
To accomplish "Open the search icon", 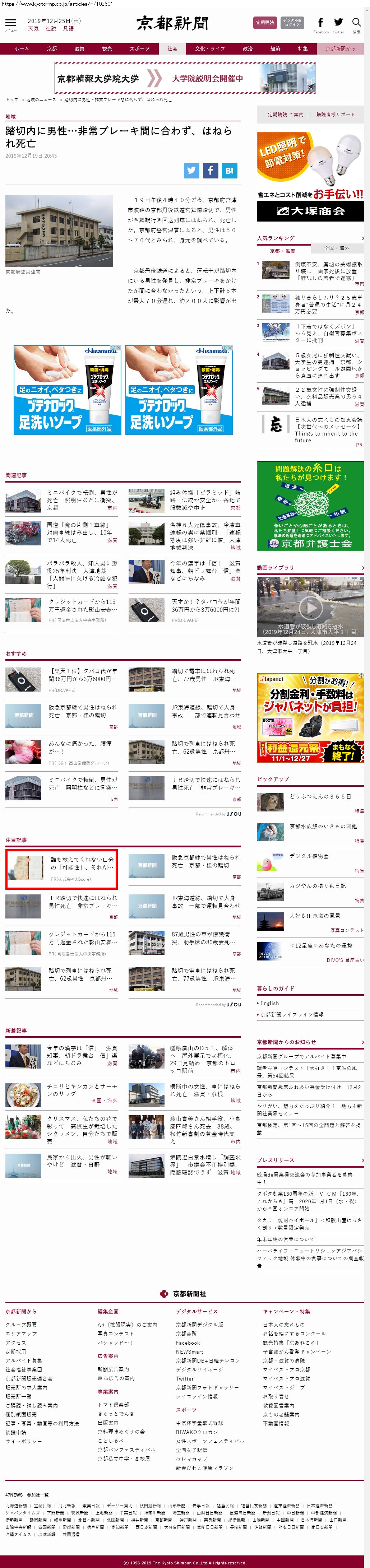I will click(x=357, y=23).
